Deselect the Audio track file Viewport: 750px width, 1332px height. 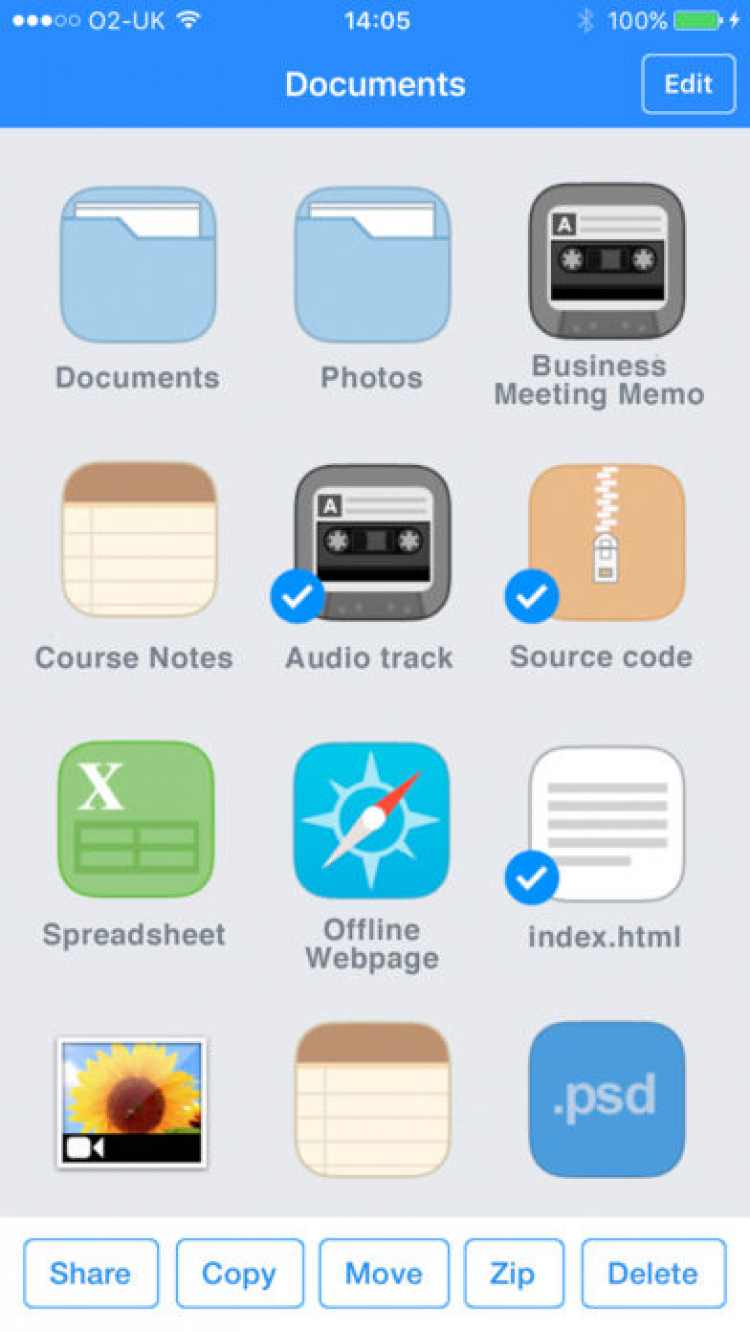(372, 542)
